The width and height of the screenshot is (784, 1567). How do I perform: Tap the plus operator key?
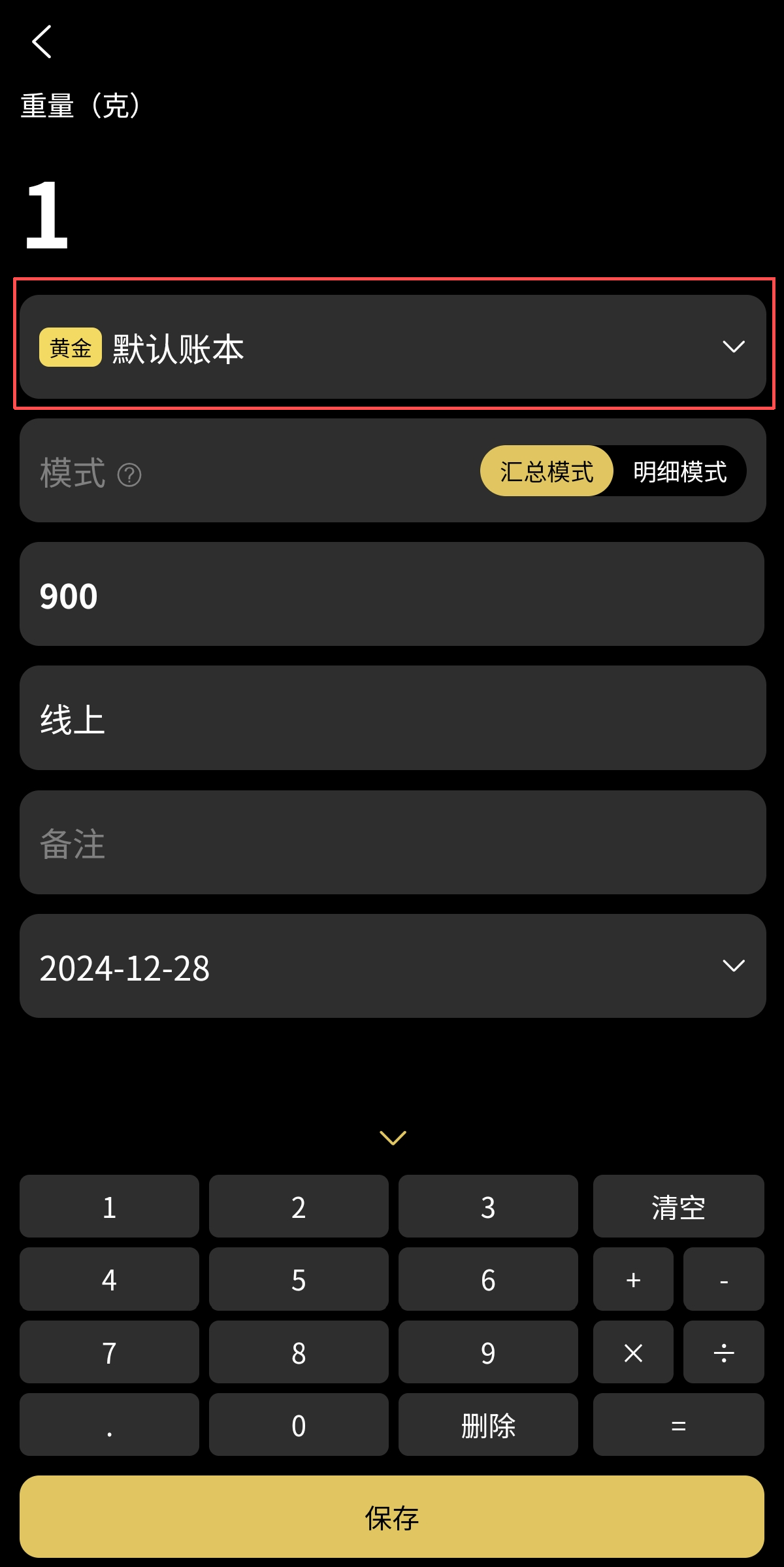(633, 1279)
